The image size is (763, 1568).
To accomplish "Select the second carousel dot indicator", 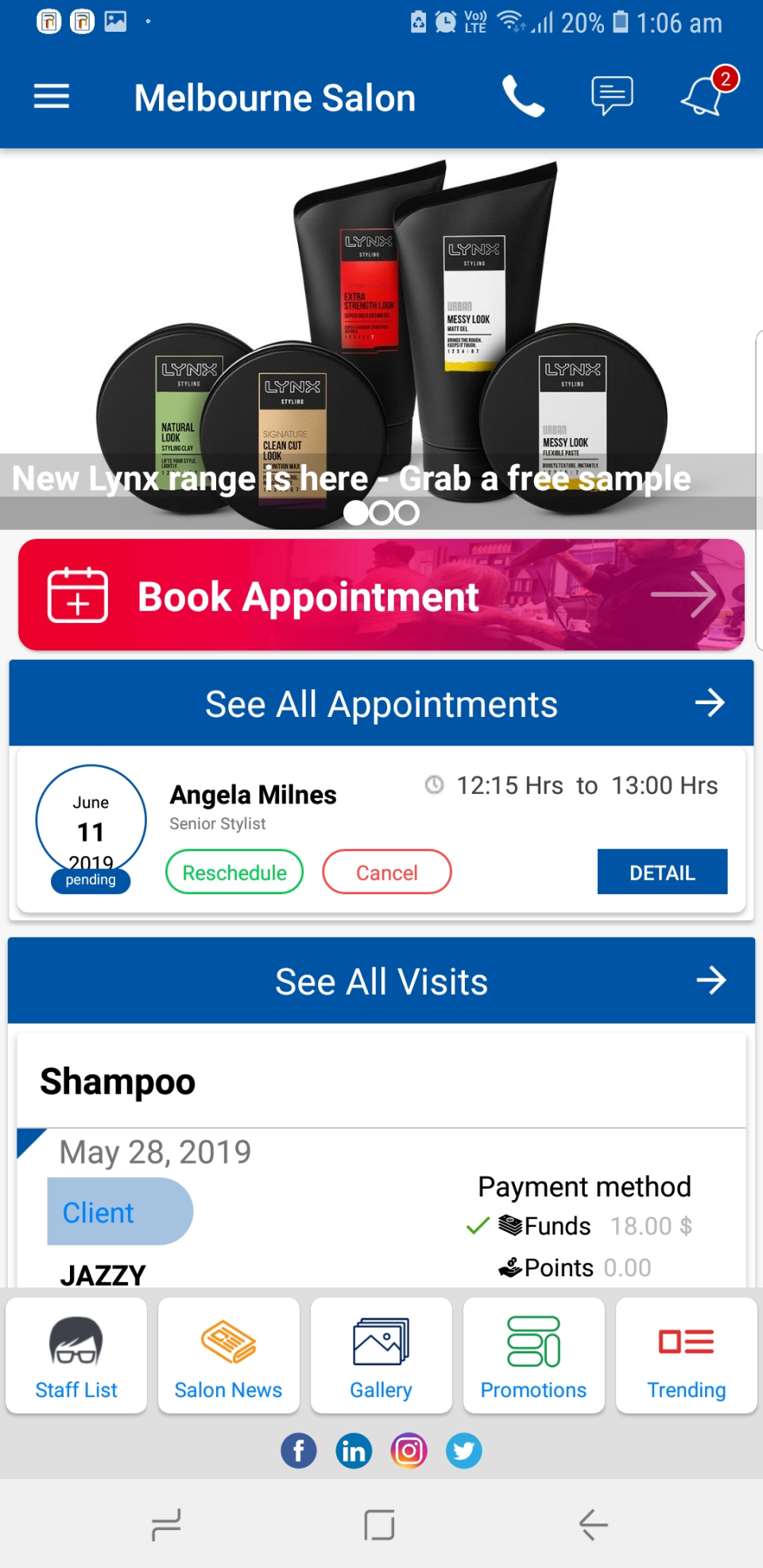I will 381,512.
